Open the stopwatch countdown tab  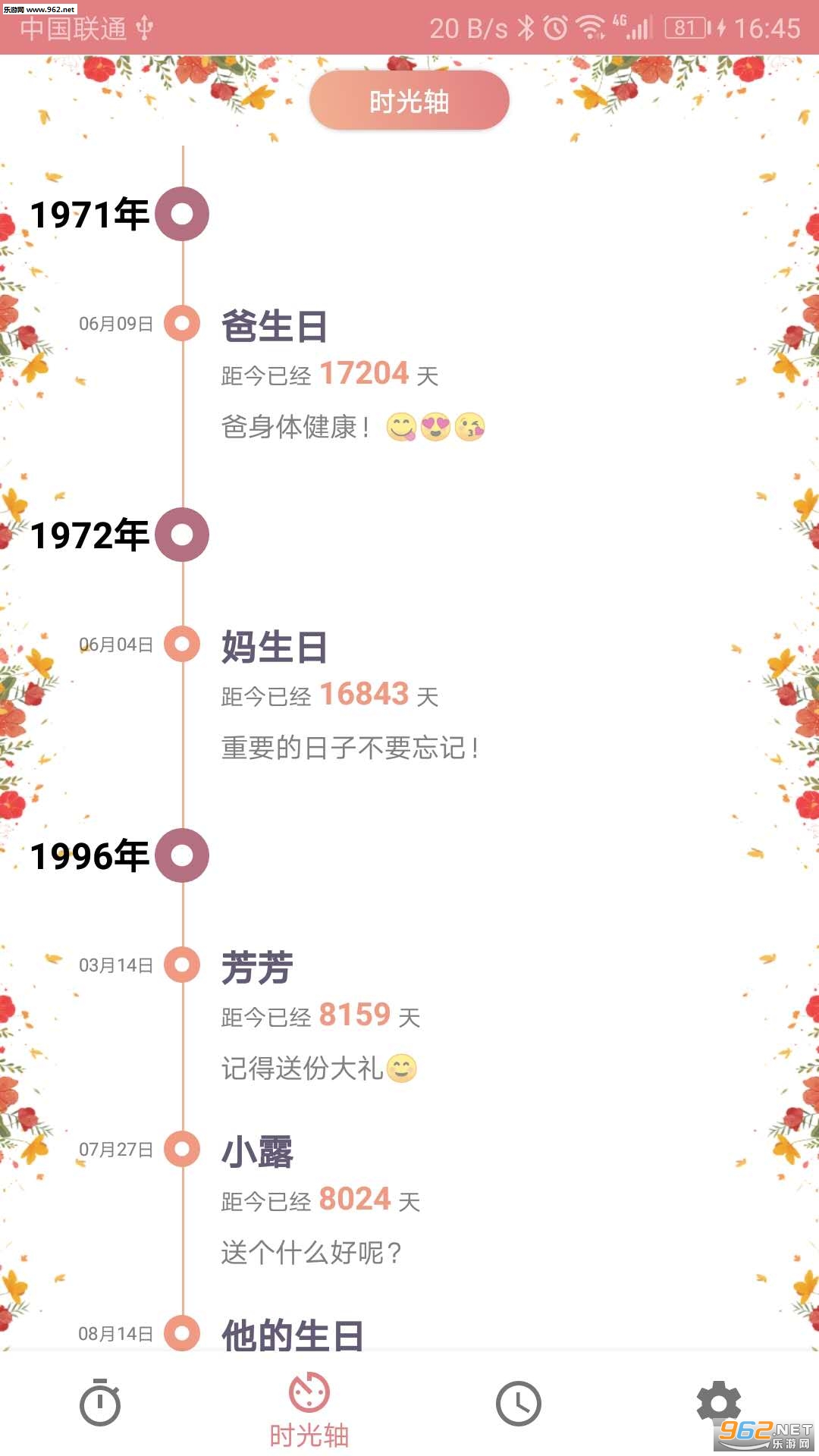click(x=100, y=1403)
